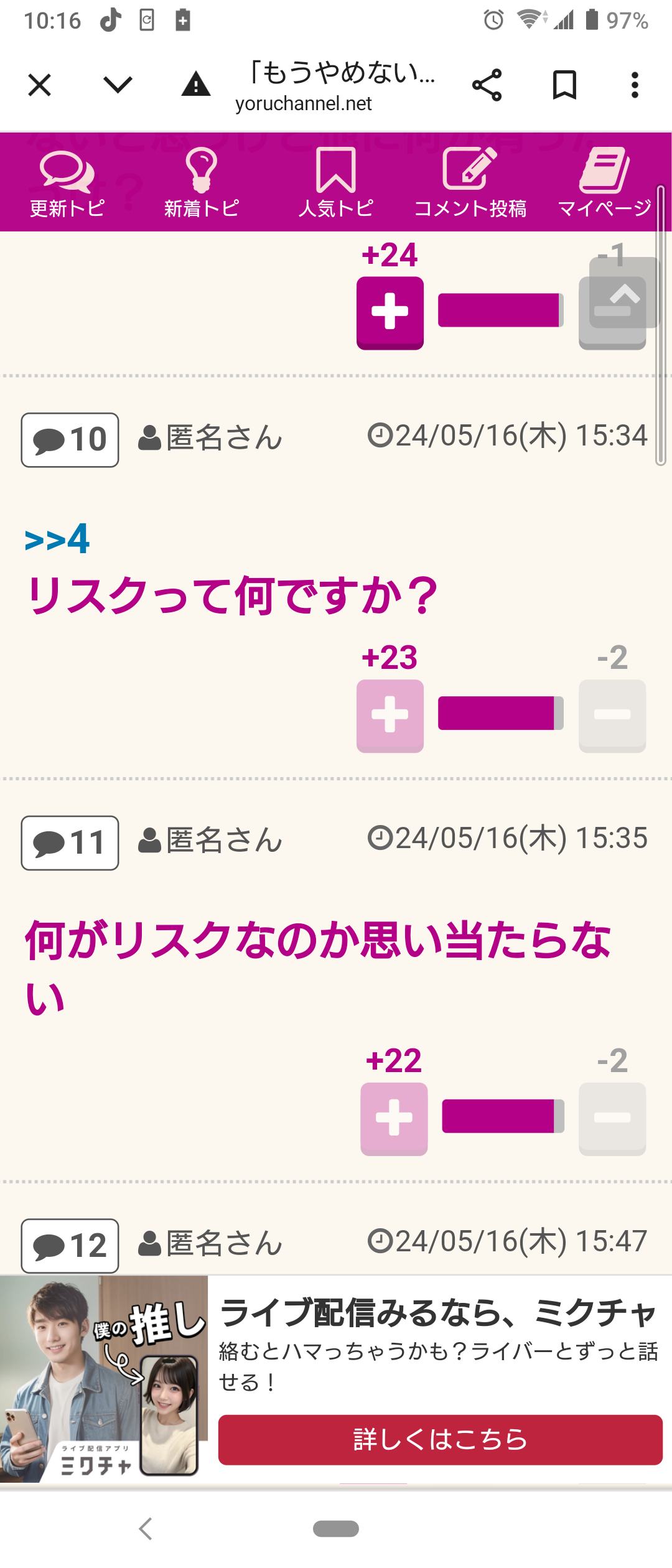Tap 詳しくはこちら on the ad banner
This screenshot has height=1568, width=672.
tap(440, 1440)
